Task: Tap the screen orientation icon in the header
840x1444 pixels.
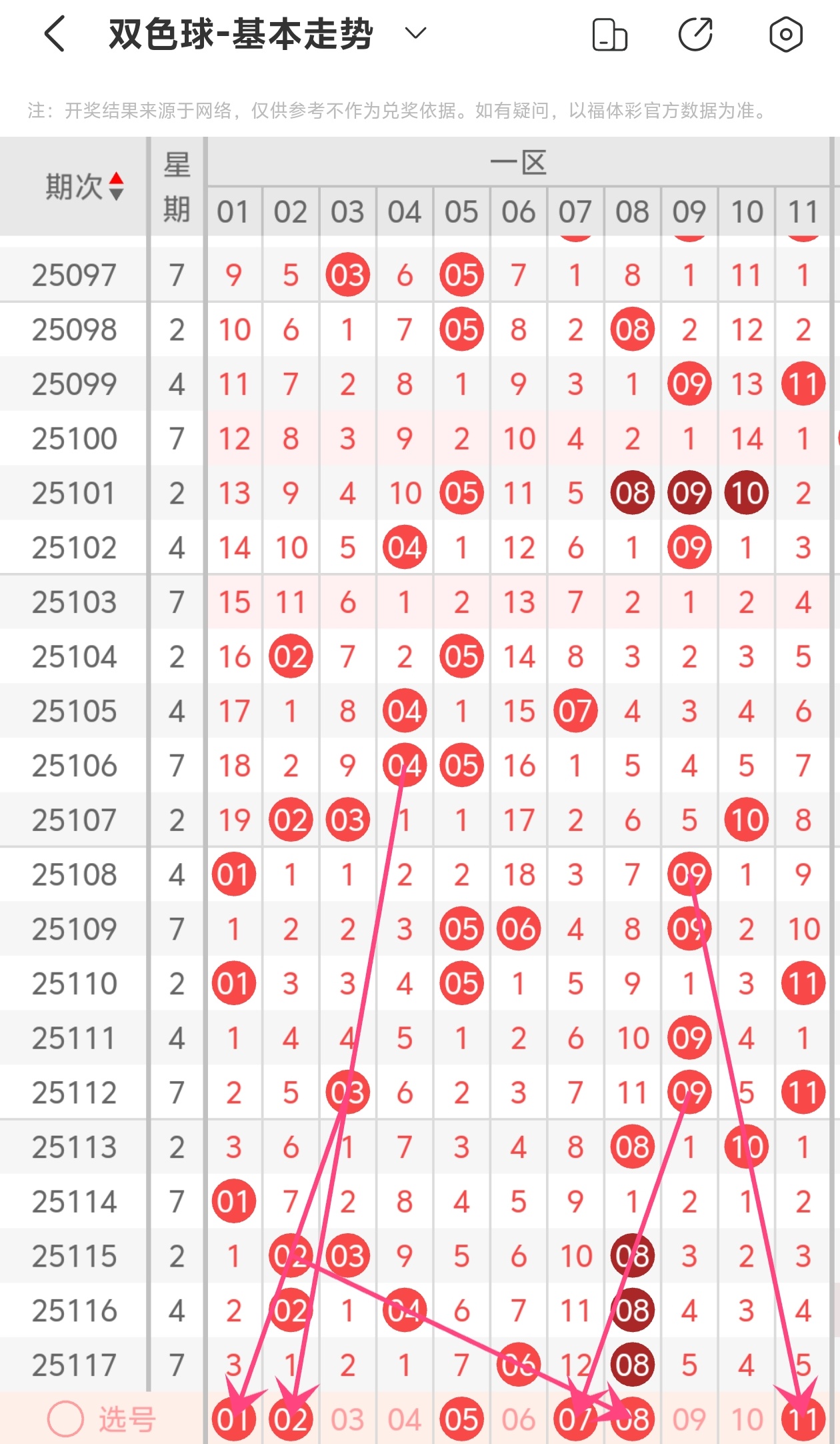Action: coord(609,35)
